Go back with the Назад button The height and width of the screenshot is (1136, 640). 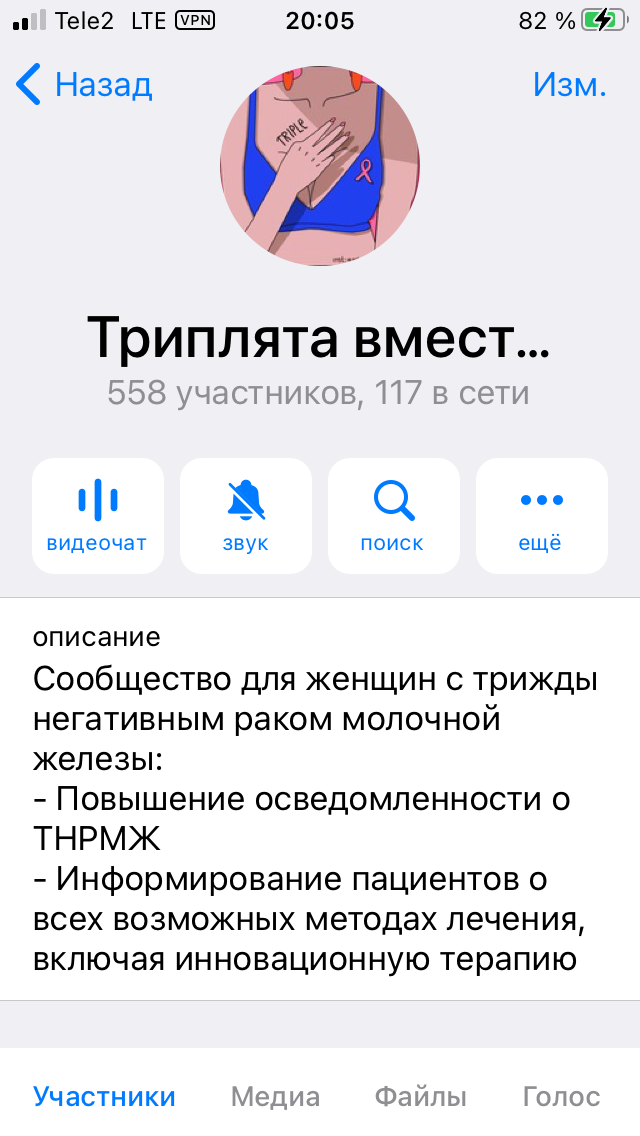coord(84,85)
